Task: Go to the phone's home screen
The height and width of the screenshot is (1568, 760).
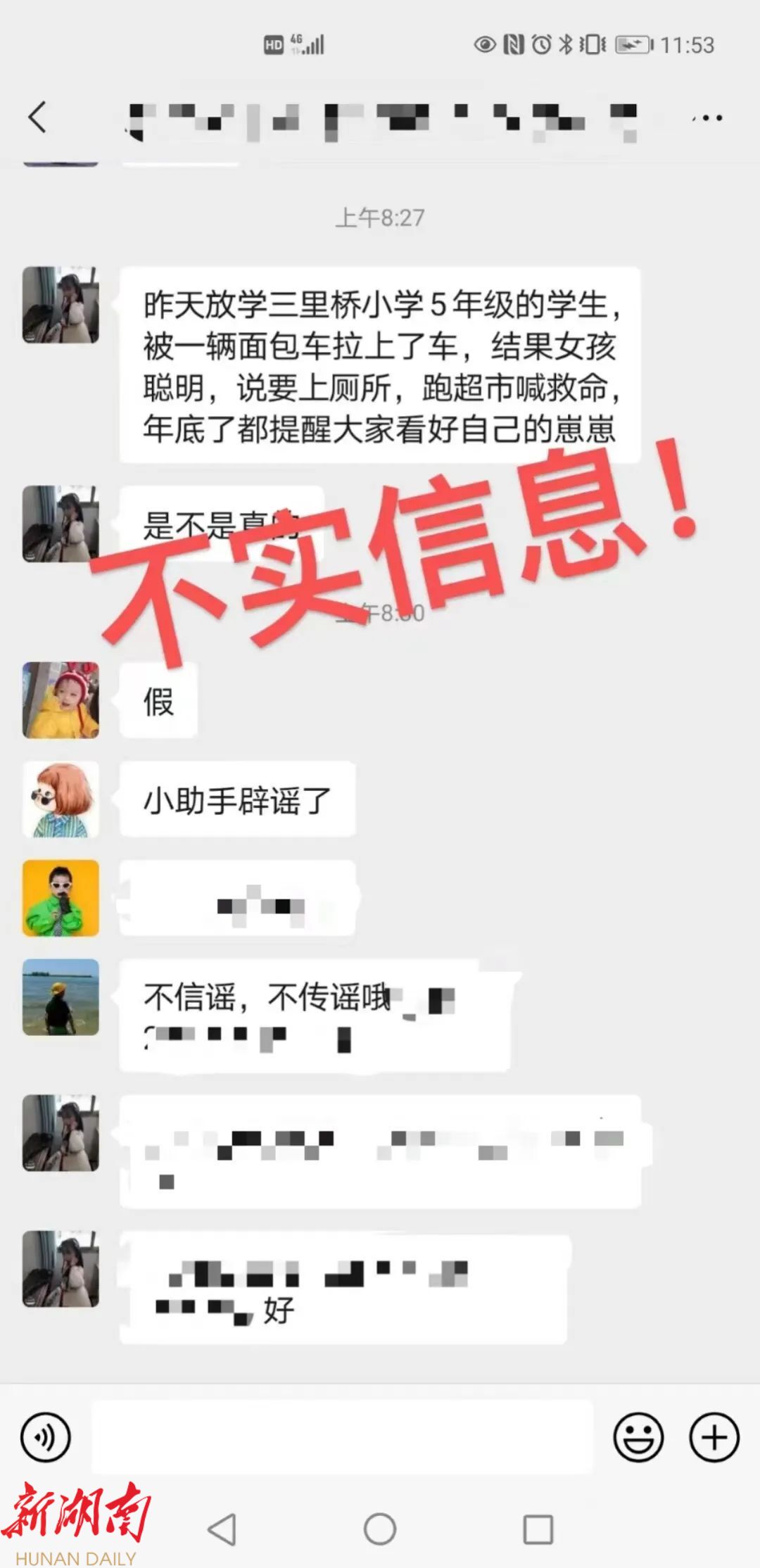Action: [x=380, y=1529]
